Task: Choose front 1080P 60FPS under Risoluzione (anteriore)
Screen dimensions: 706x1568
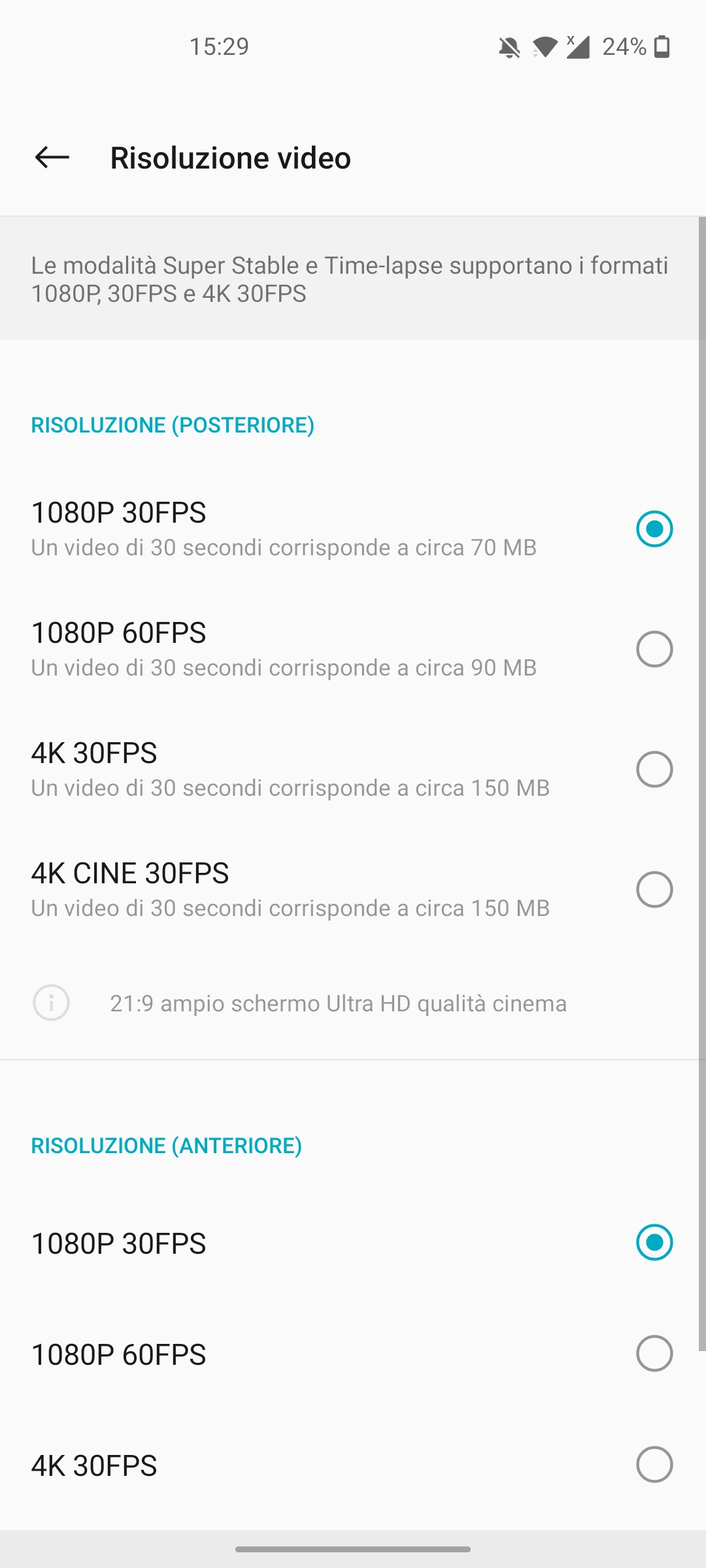Action: click(353, 1354)
